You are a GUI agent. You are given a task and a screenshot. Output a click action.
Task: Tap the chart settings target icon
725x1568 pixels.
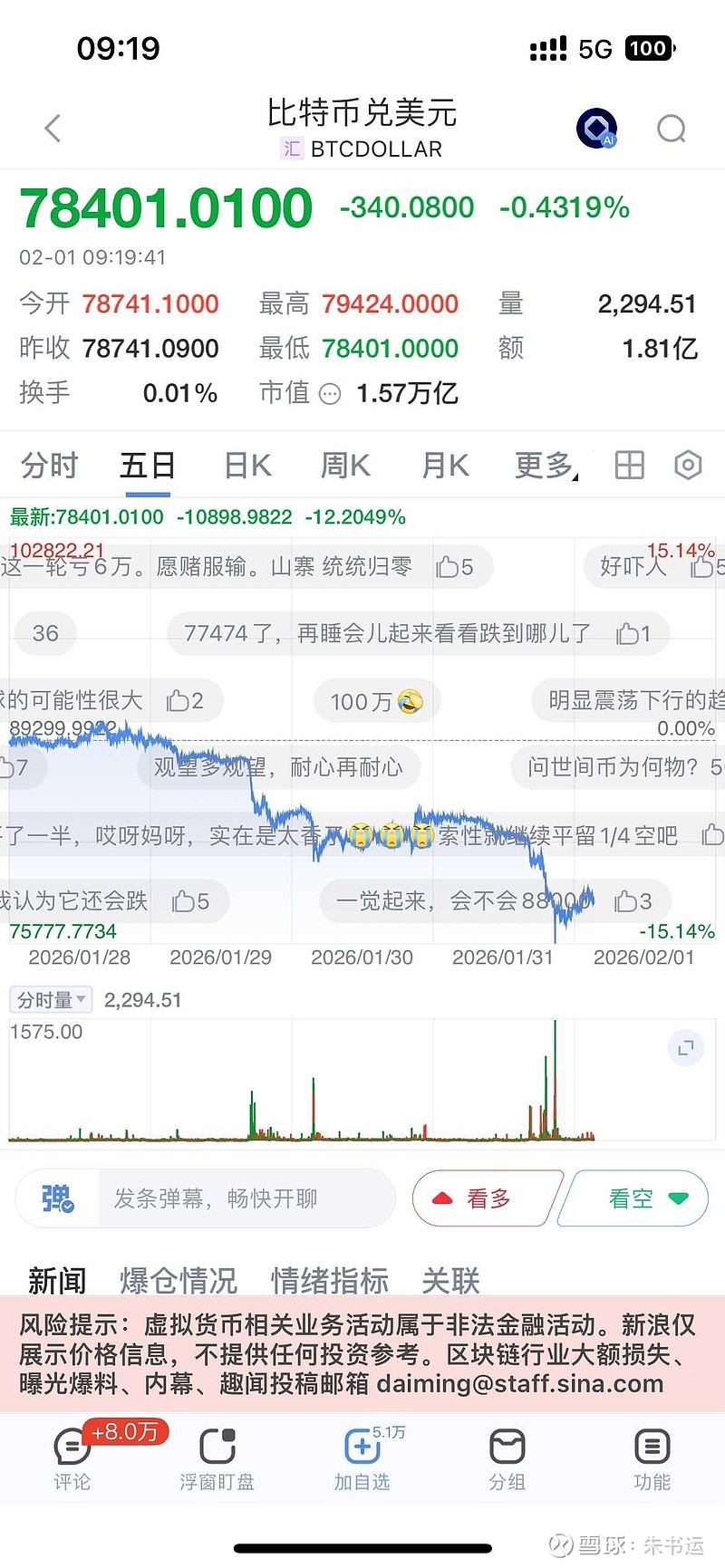click(x=687, y=465)
